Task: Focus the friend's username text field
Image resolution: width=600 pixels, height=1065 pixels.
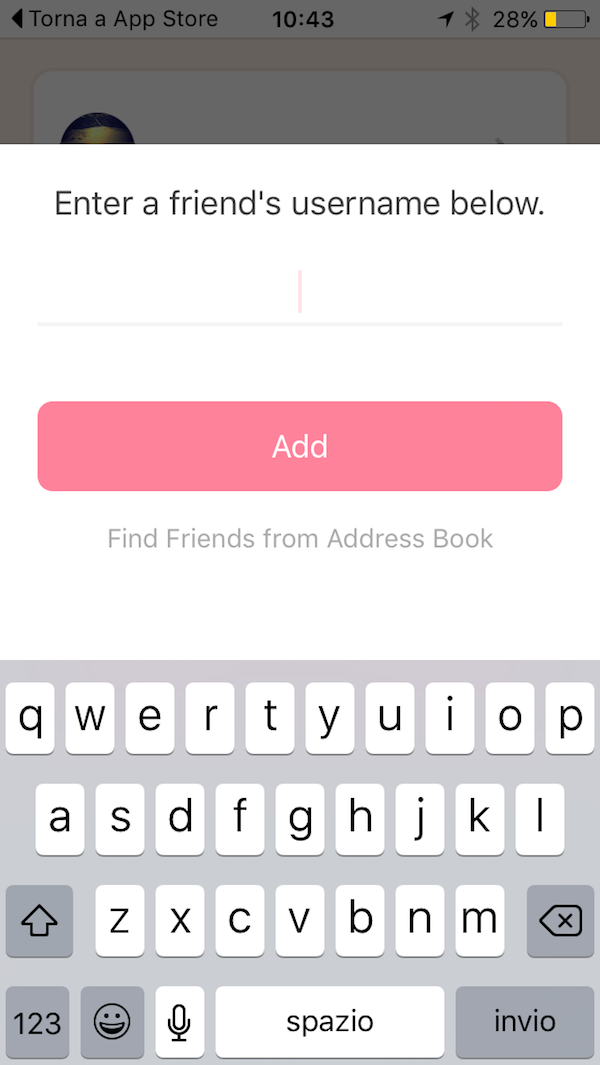Action: 300,293
